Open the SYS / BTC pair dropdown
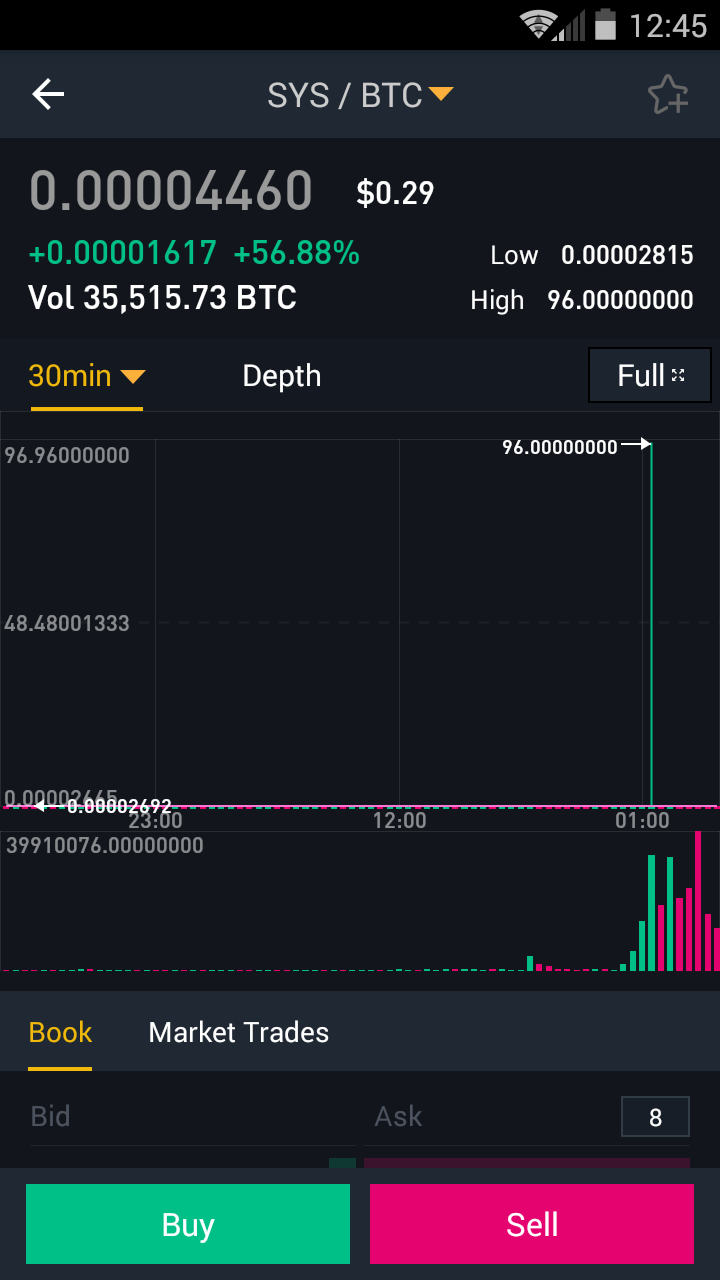 tap(360, 95)
